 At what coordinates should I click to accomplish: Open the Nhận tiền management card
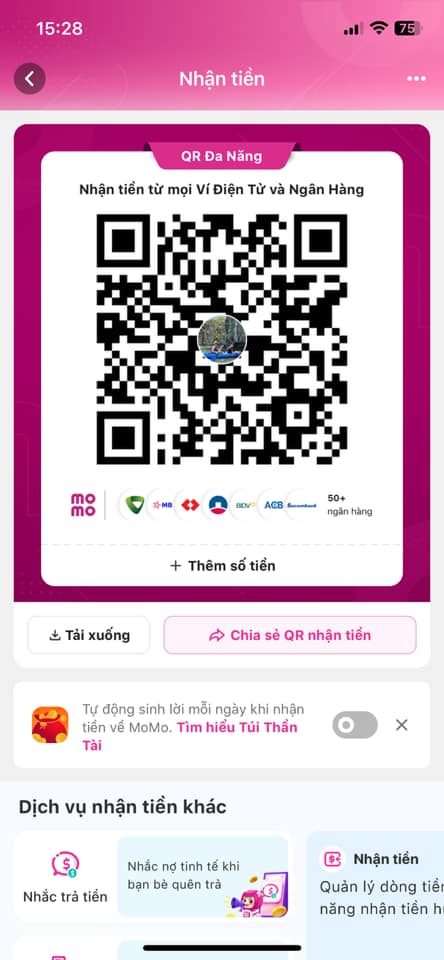(375, 882)
